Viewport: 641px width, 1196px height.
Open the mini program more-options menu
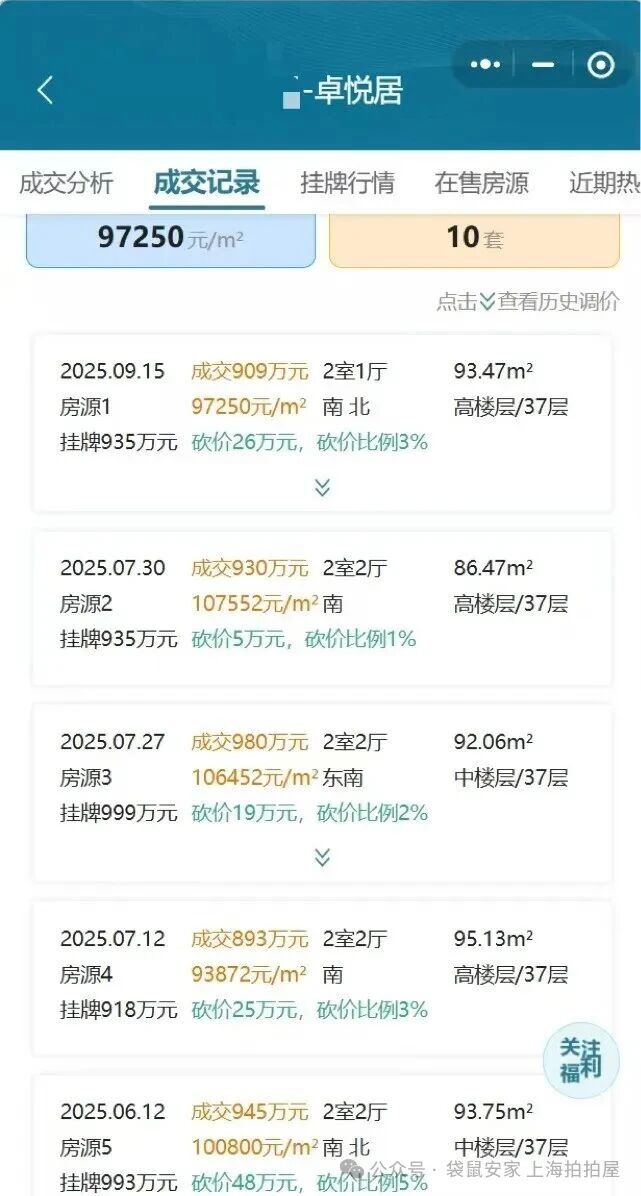pyautogui.click(x=485, y=65)
